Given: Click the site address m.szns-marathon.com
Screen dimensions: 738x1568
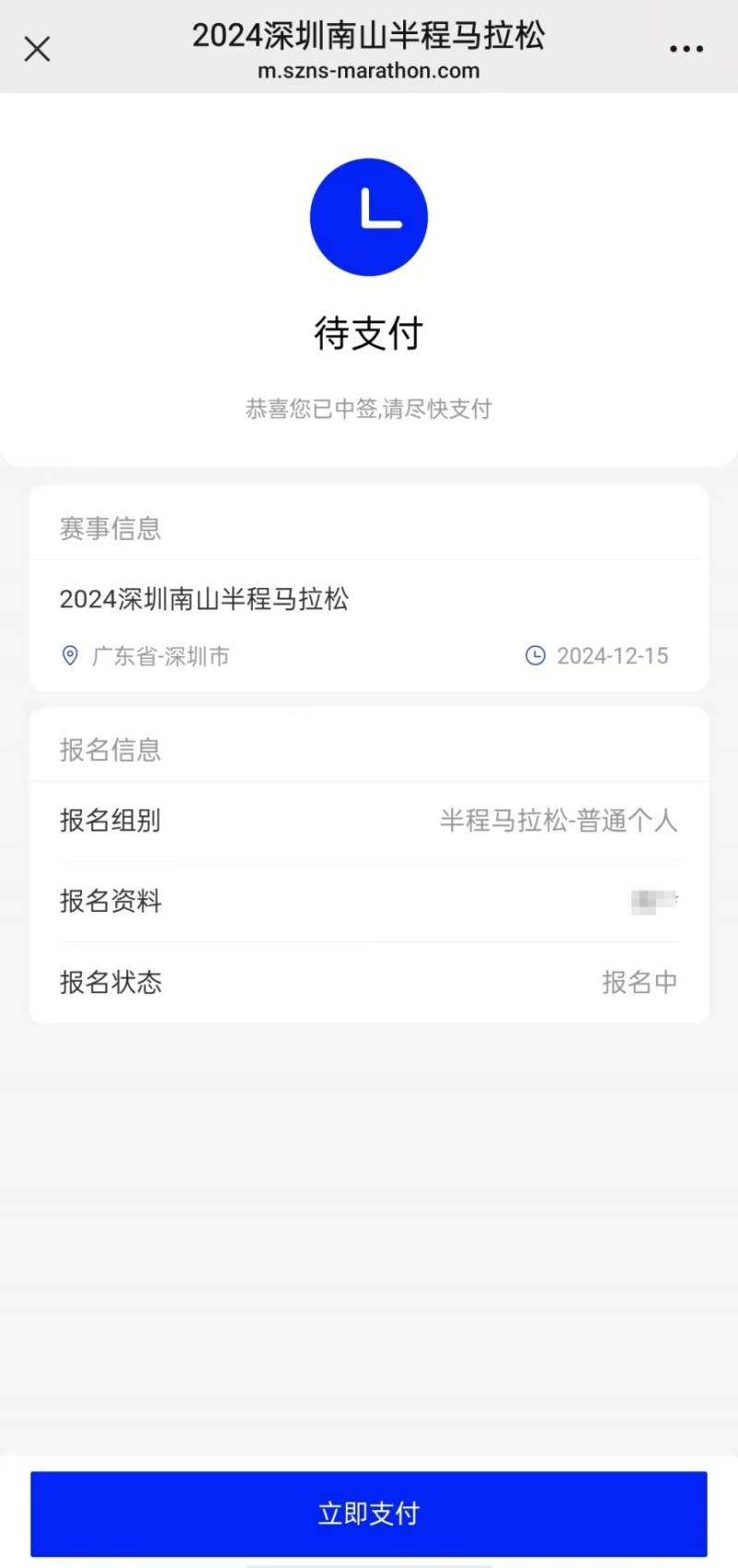Looking at the screenshot, I should pyautogui.click(x=369, y=70).
